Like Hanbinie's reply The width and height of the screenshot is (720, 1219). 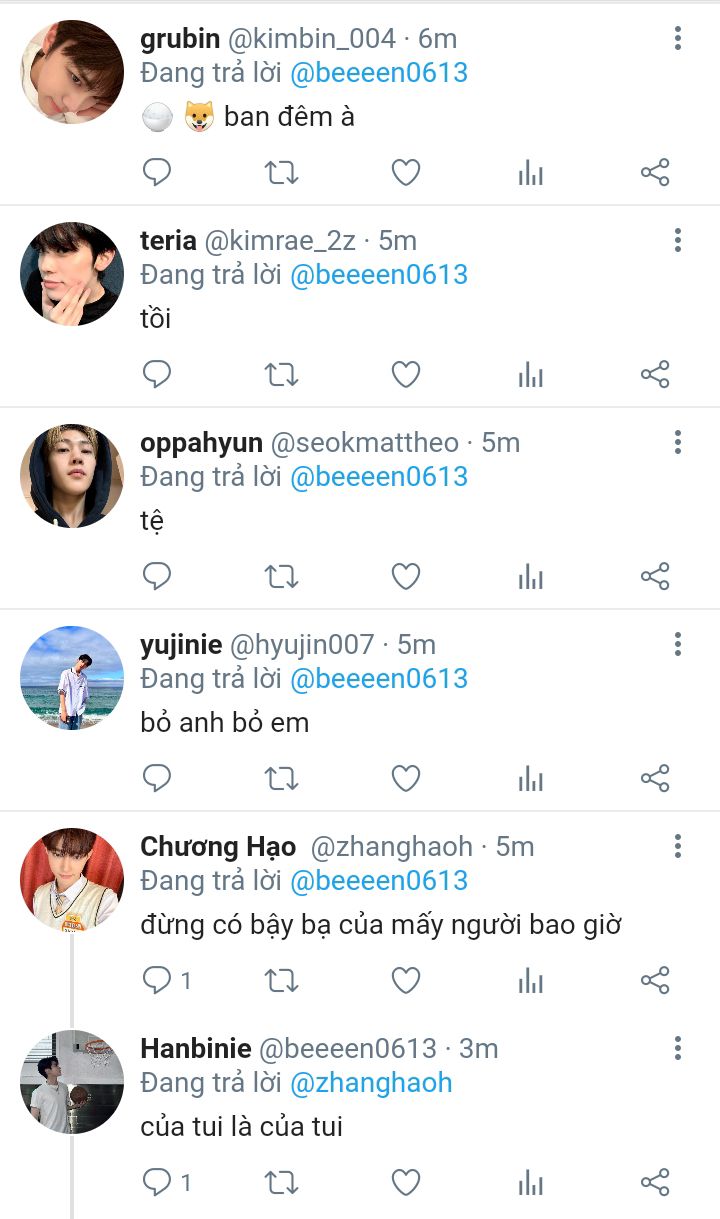(x=405, y=1183)
